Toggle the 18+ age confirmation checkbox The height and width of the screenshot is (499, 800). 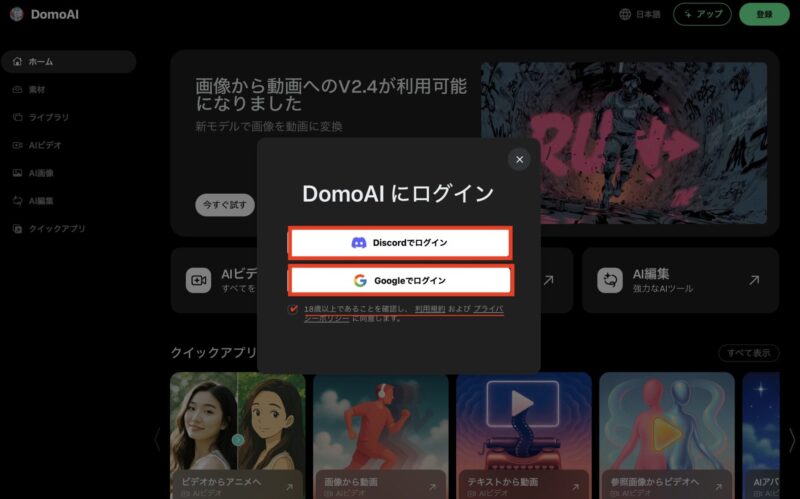point(293,310)
